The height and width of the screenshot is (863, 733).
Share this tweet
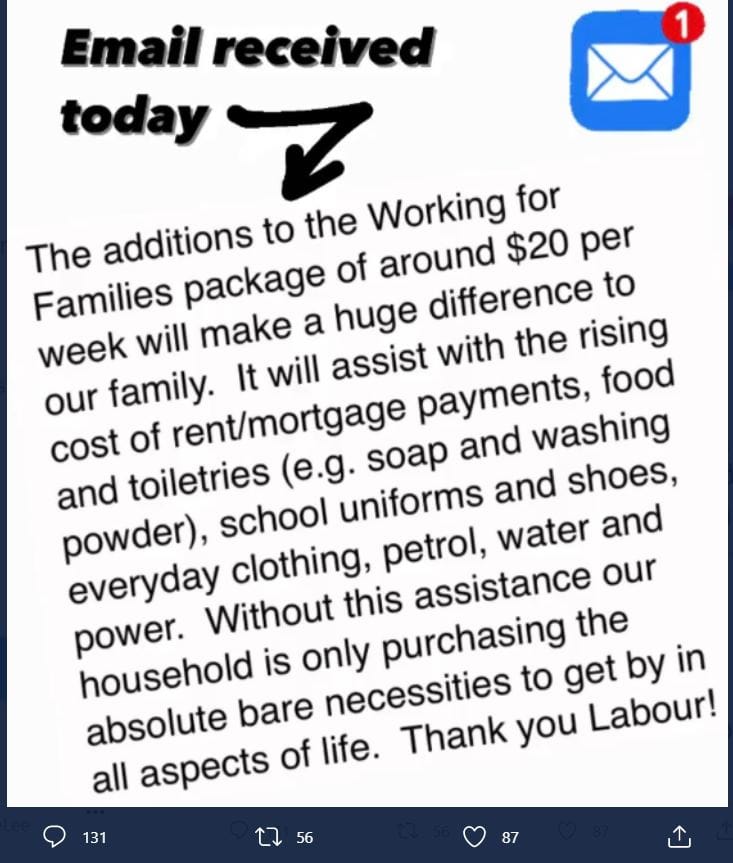(x=679, y=836)
